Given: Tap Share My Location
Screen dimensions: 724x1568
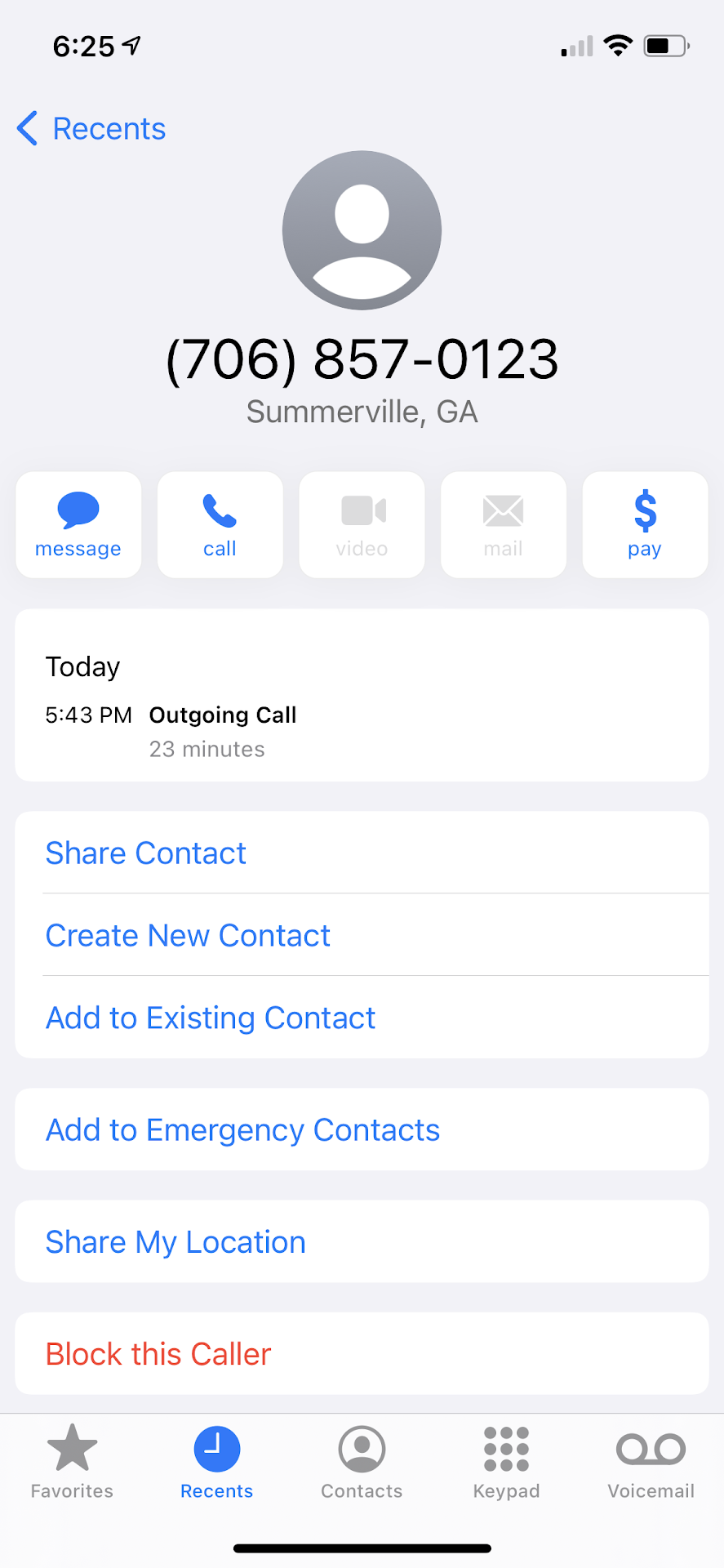Looking at the screenshot, I should 175,1242.
